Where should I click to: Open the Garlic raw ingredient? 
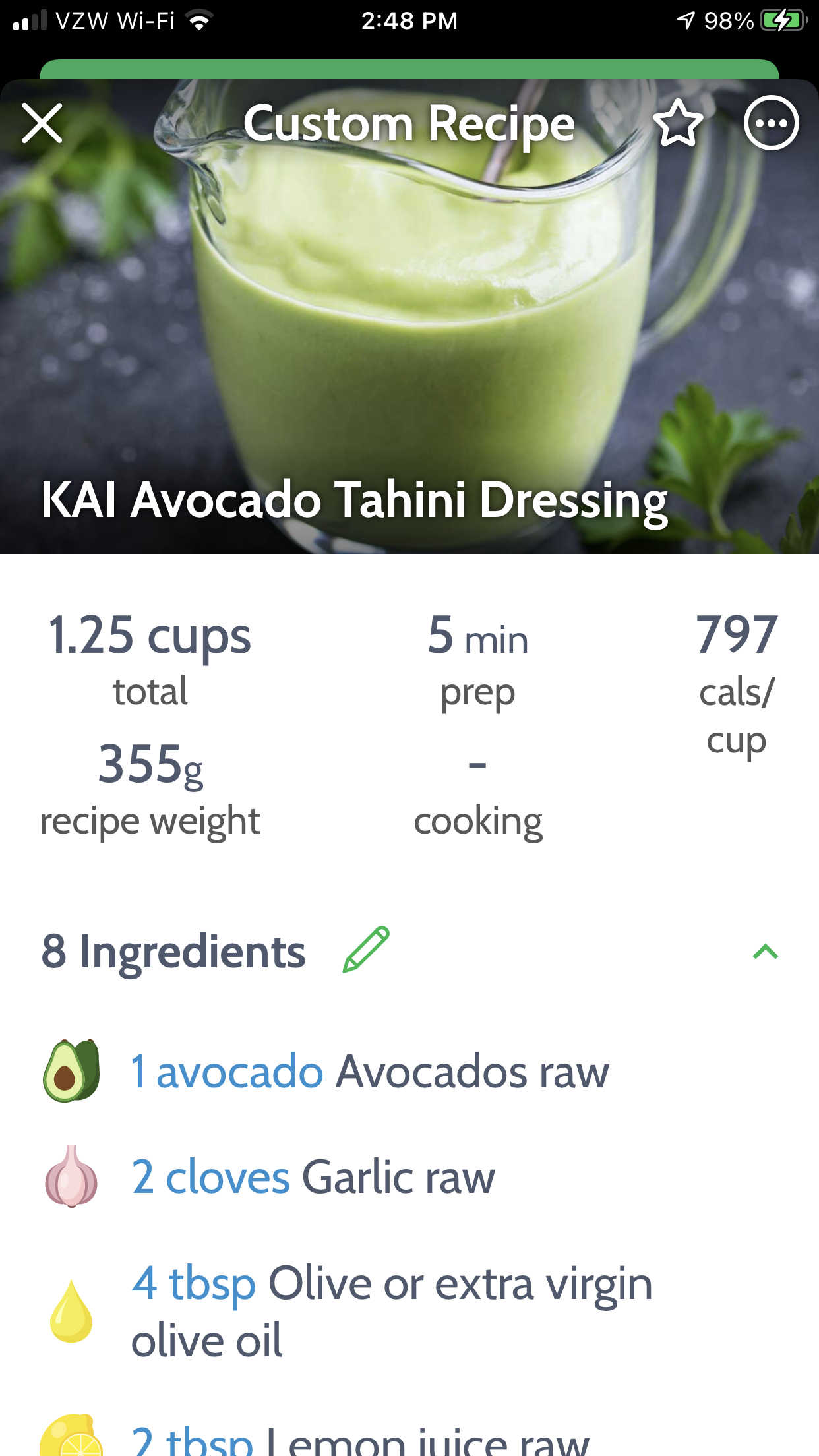click(313, 1177)
